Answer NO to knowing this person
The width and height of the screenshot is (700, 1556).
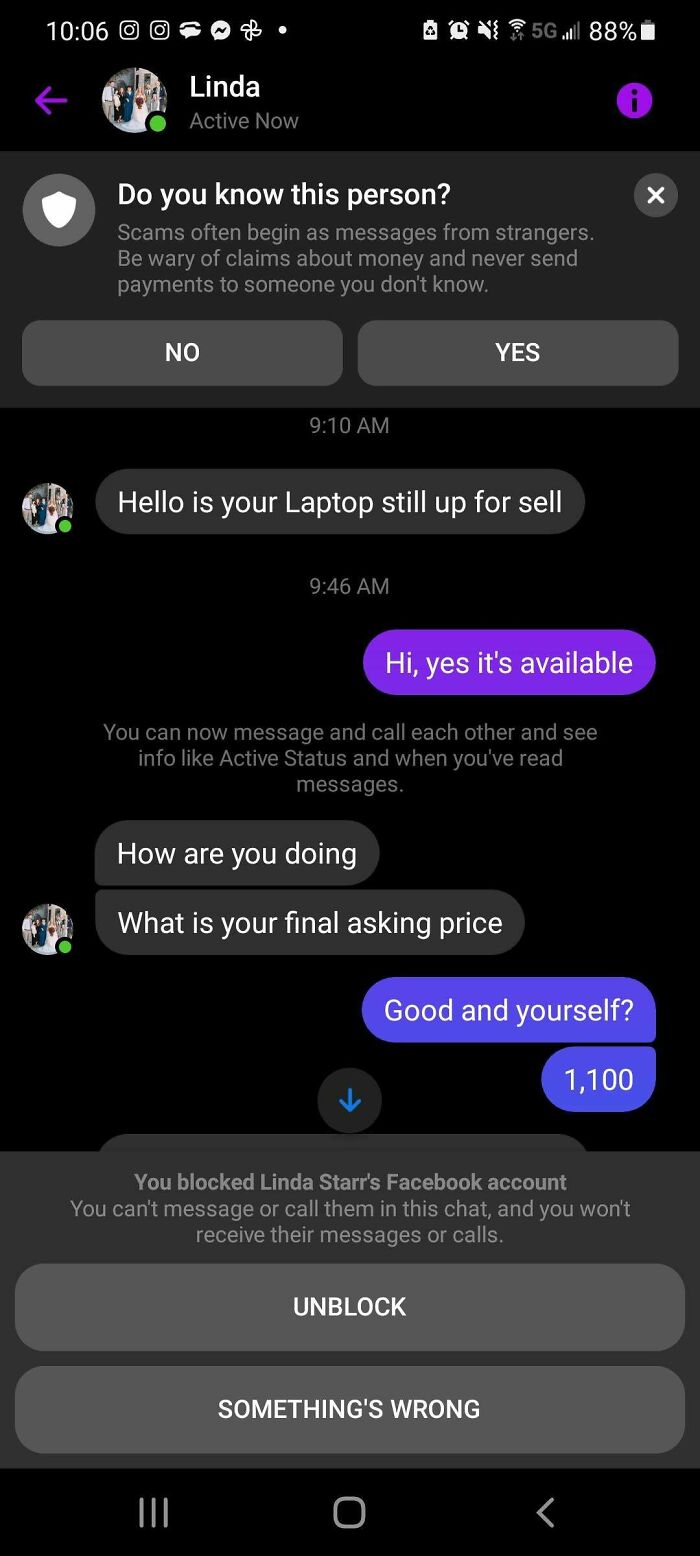(x=182, y=353)
